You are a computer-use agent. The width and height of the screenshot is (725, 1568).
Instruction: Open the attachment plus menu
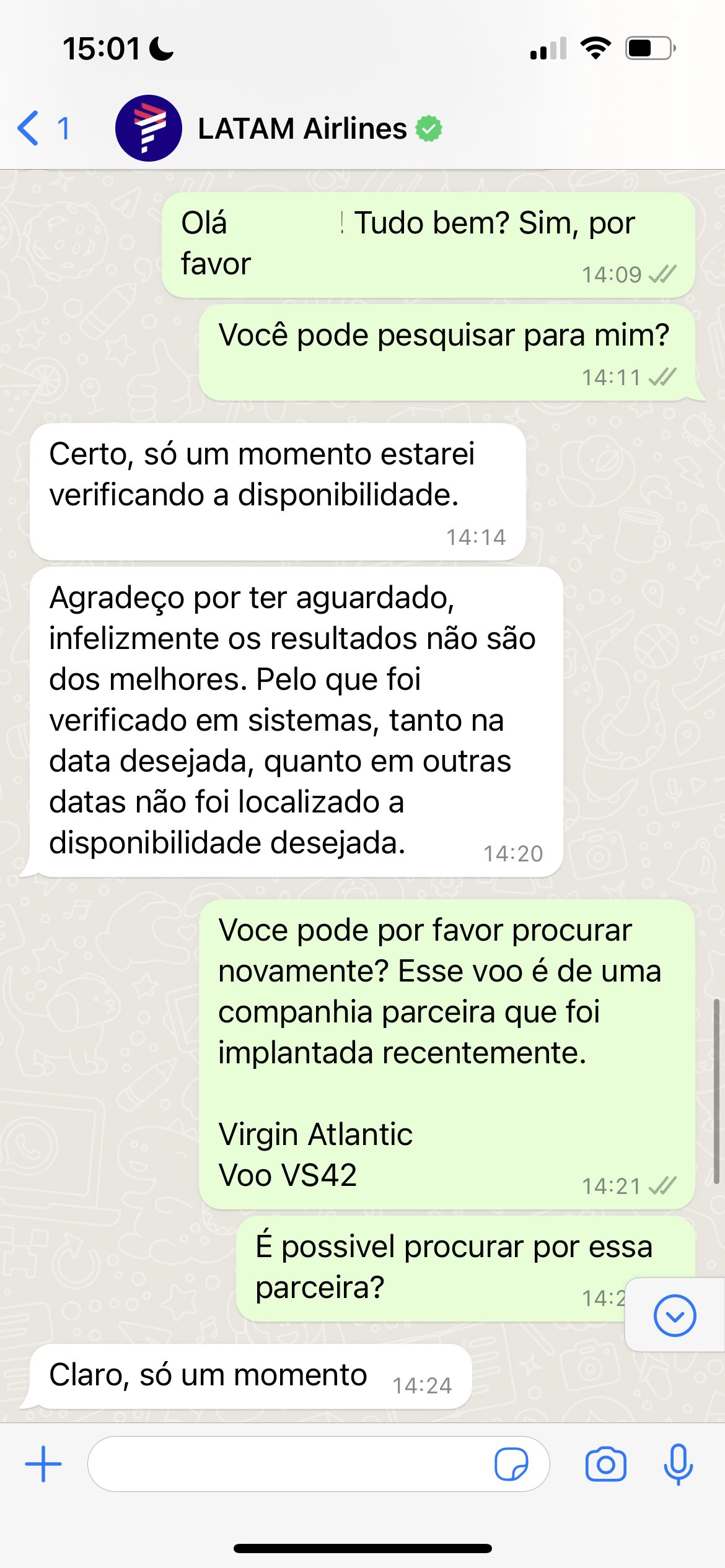[43, 1464]
